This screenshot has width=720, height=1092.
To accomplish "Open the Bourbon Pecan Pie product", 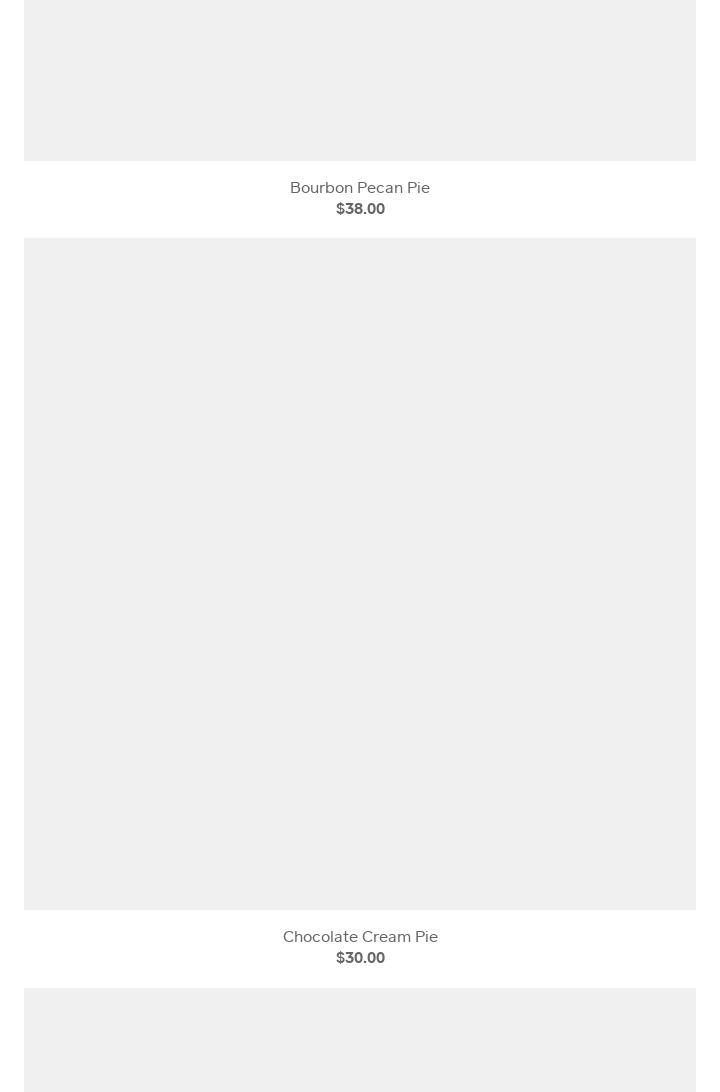I will (360, 187).
